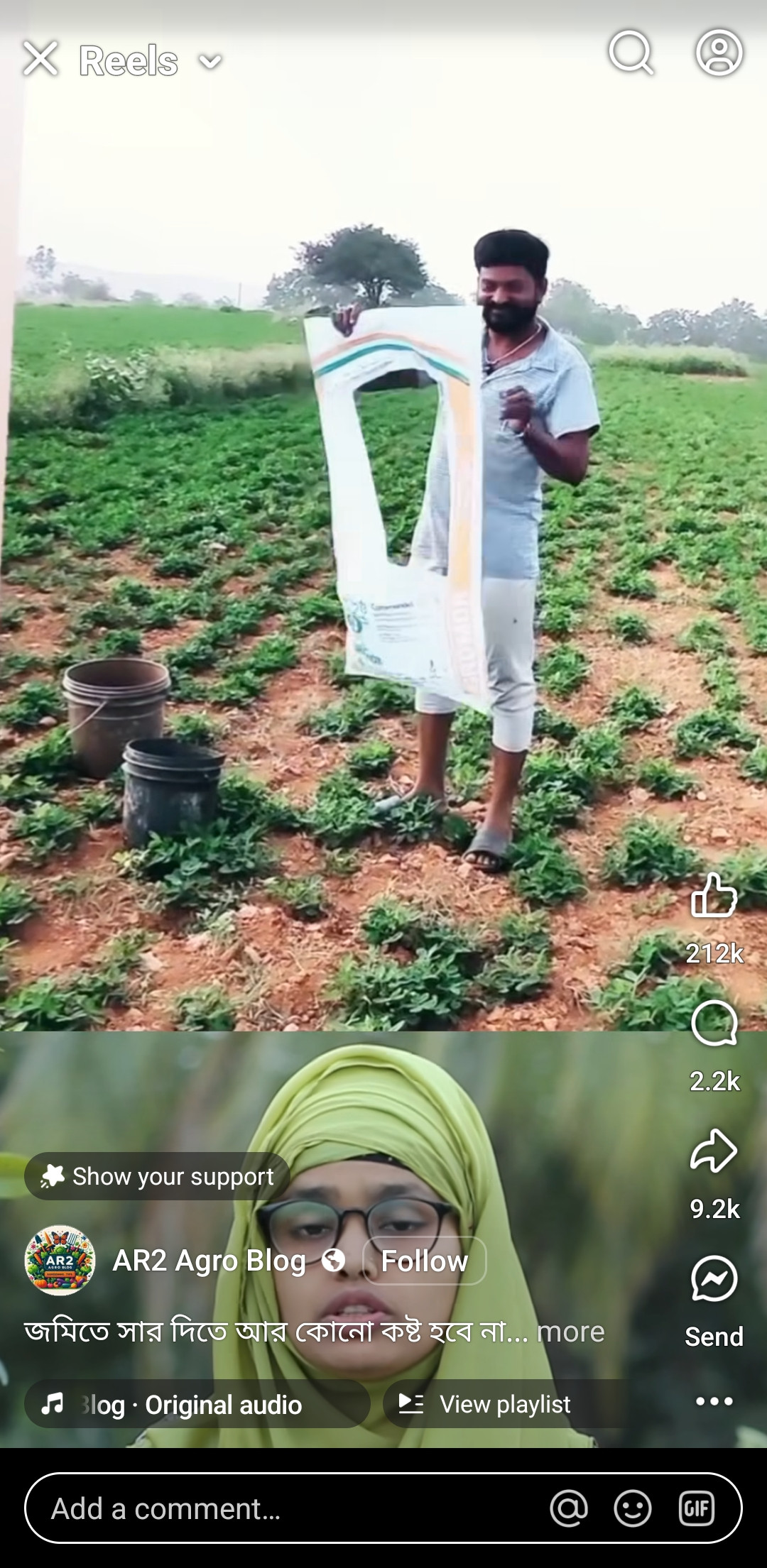Open the comments on this reel

pos(714,1024)
